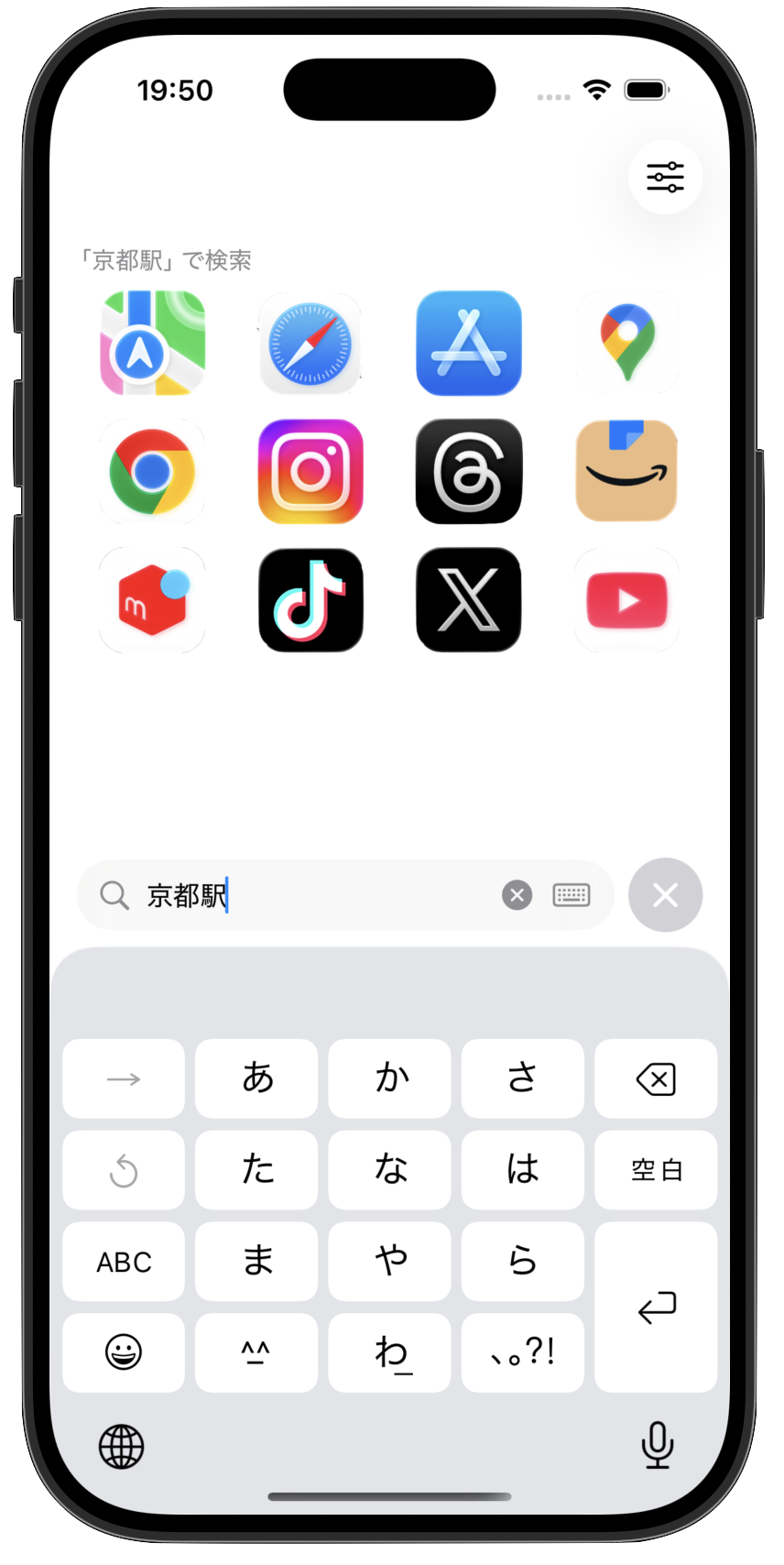784x1565 pixels.
Task: Open the Instagram app
Action: click(x=310, y=471)
